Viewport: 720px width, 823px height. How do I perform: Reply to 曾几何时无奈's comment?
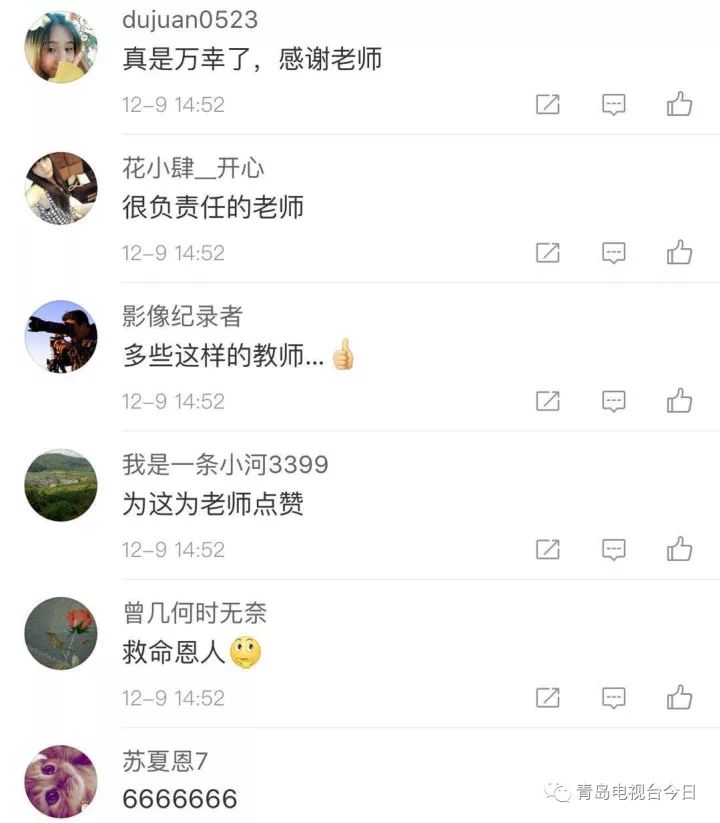[x=613, y=697]
